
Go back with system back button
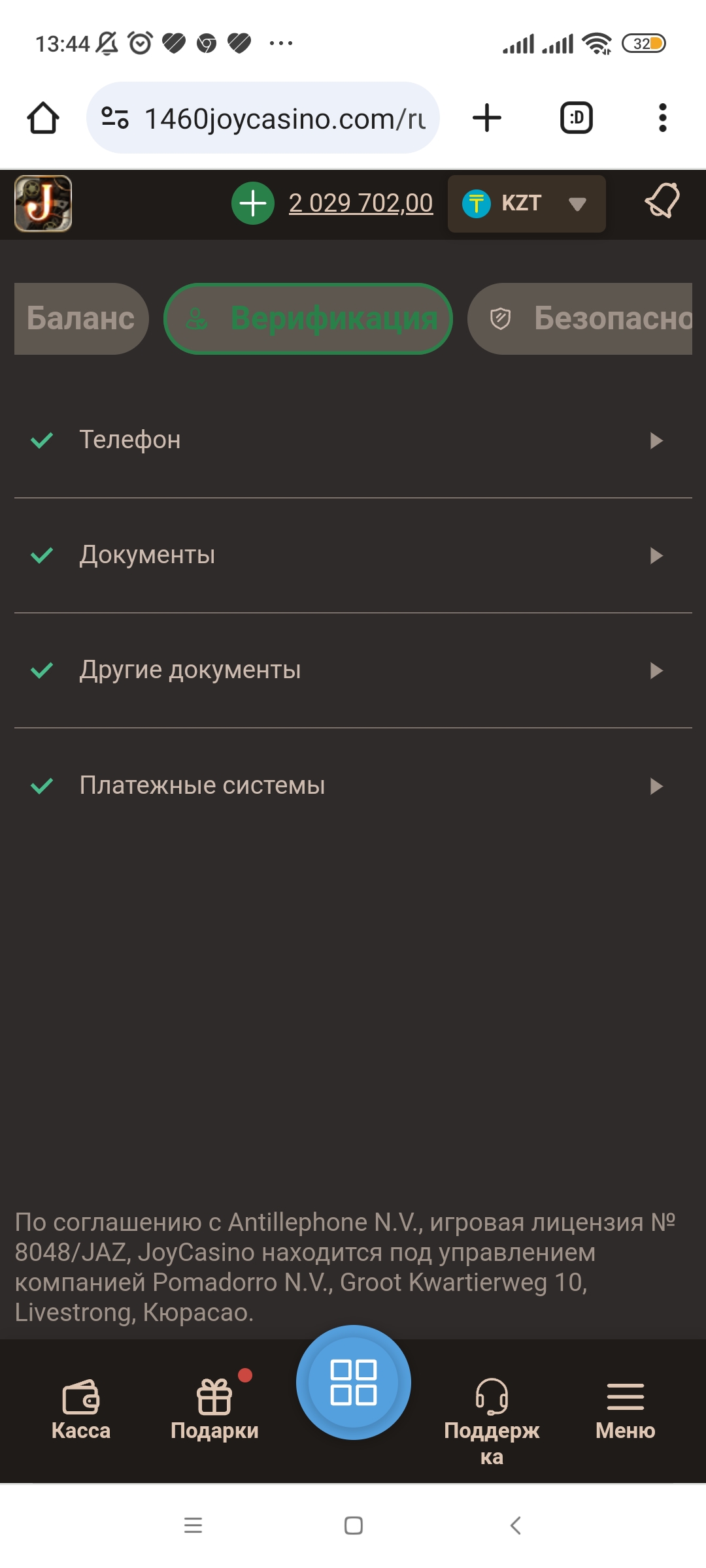point(515,1526)
